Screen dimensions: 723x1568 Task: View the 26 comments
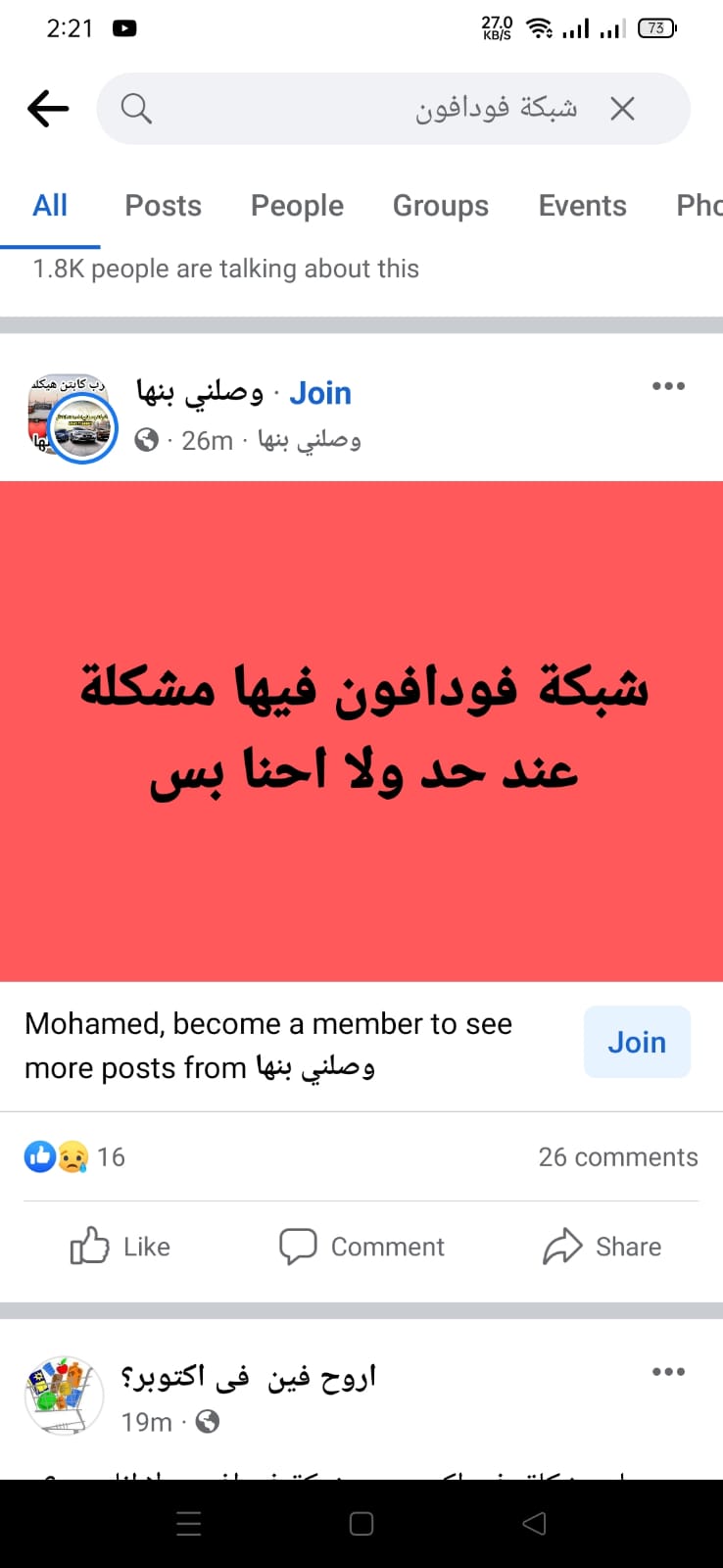click(617, 1157)
